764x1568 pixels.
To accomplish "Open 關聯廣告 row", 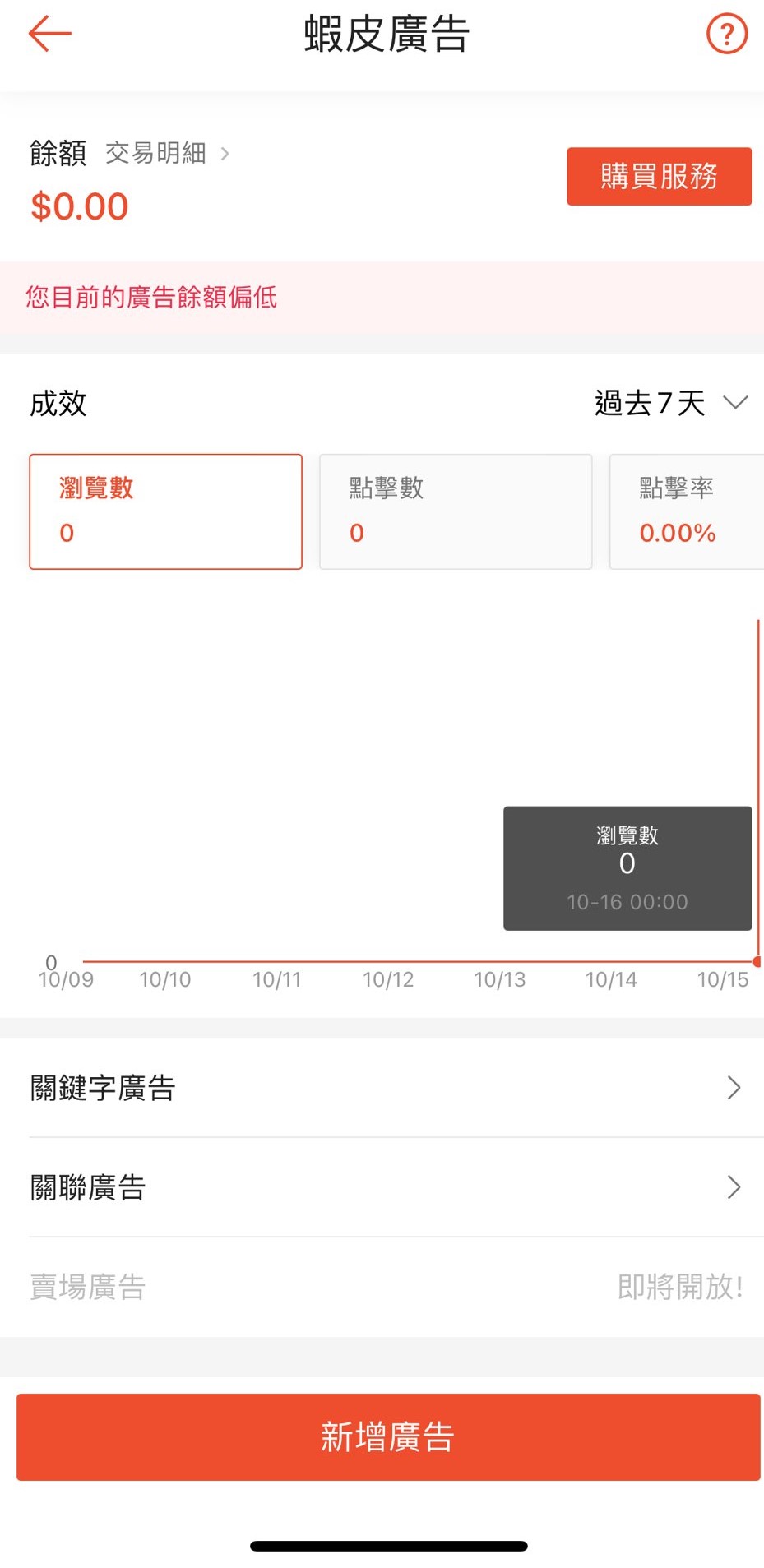I will [x=396, y=1187].
